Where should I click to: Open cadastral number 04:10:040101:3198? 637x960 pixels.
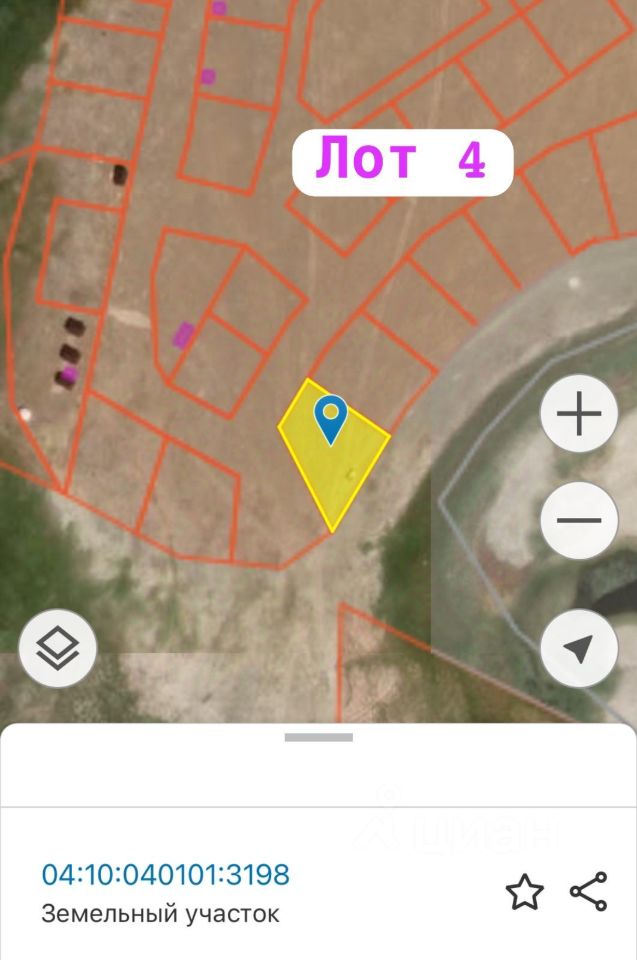coord(166,875)
